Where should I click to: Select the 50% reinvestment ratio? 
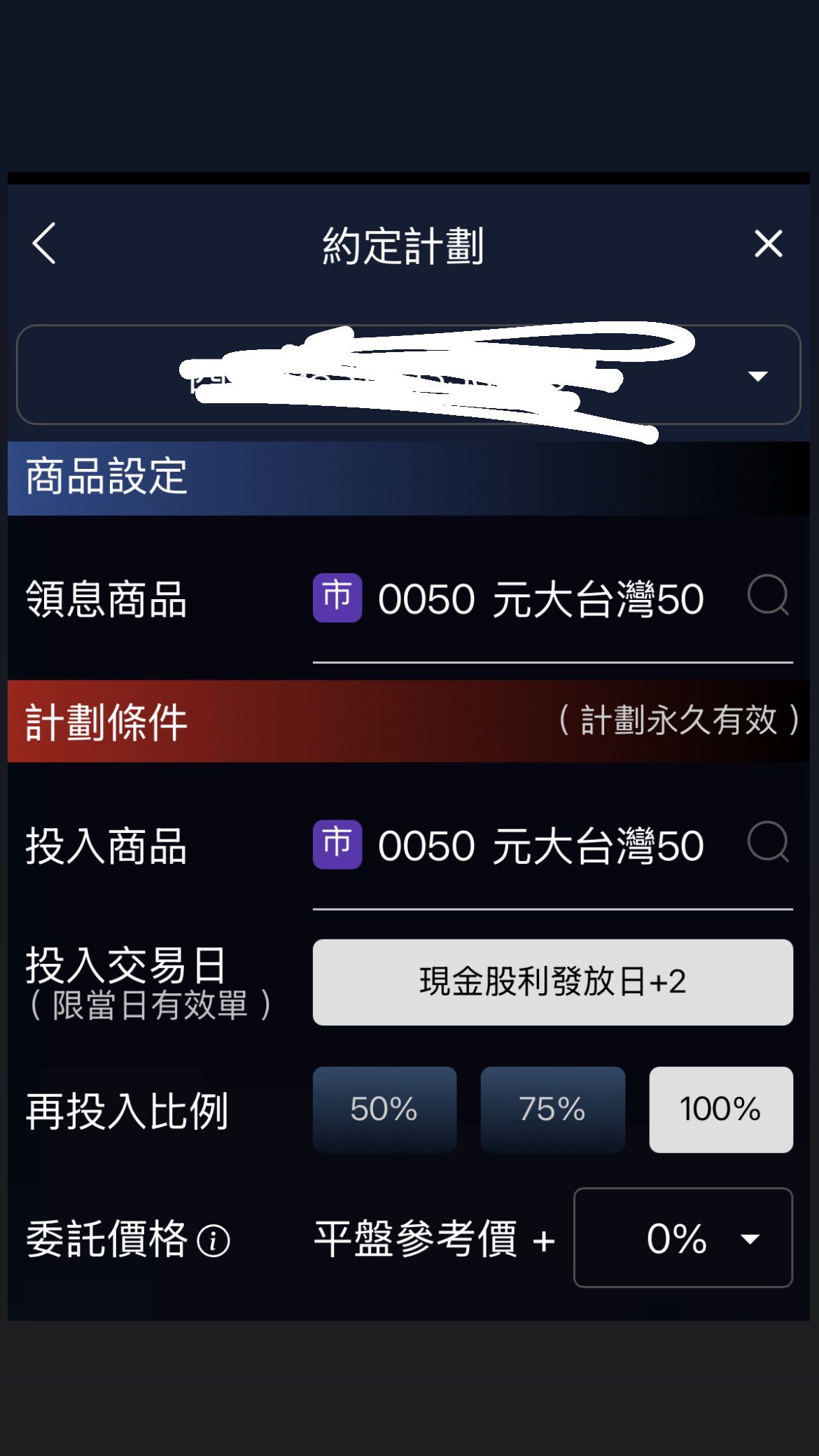pyautogui.click(x=385, y=1109)
